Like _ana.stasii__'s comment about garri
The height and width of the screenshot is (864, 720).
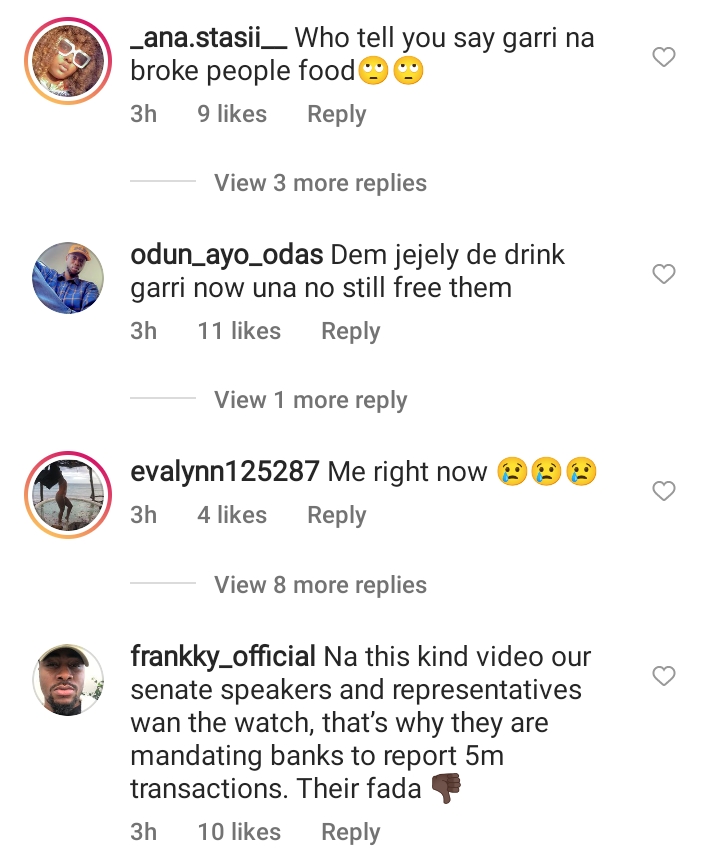664,58
